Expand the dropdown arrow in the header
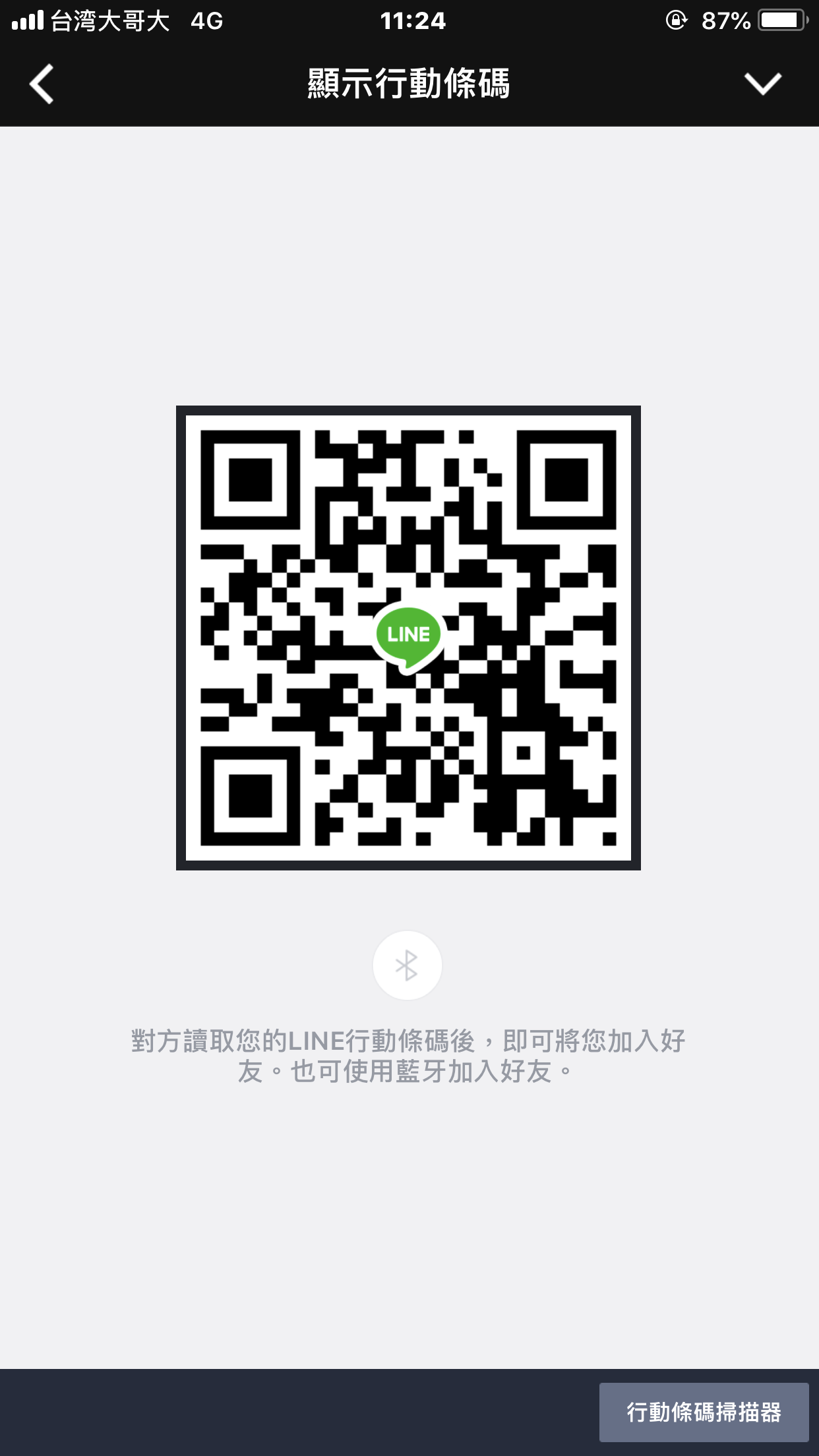Image resolution: width=819 pixels, height=1456 pixels. click(762, 84)
